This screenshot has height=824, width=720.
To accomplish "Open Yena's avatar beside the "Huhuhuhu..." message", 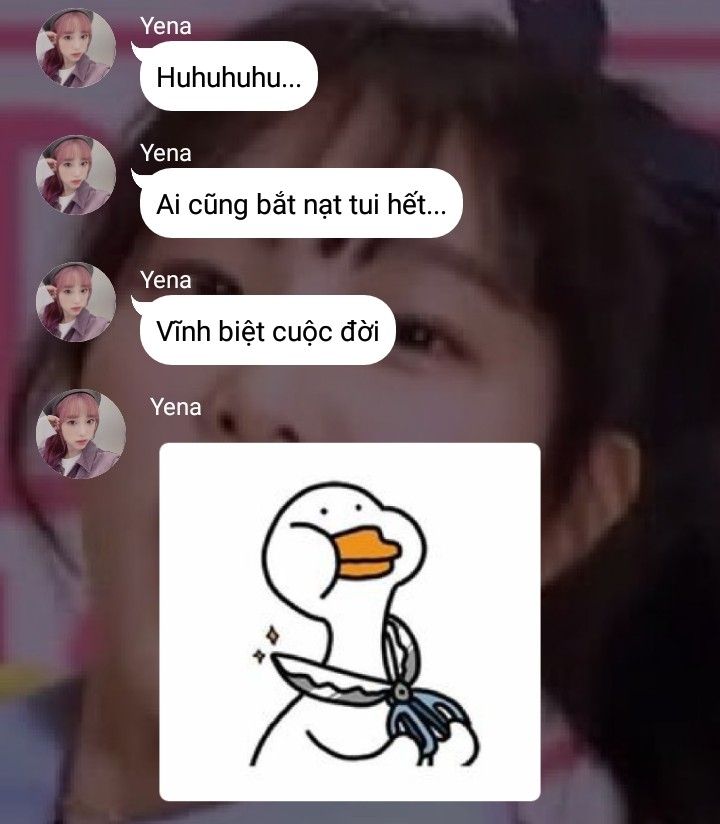I will (x=76, y=50).
